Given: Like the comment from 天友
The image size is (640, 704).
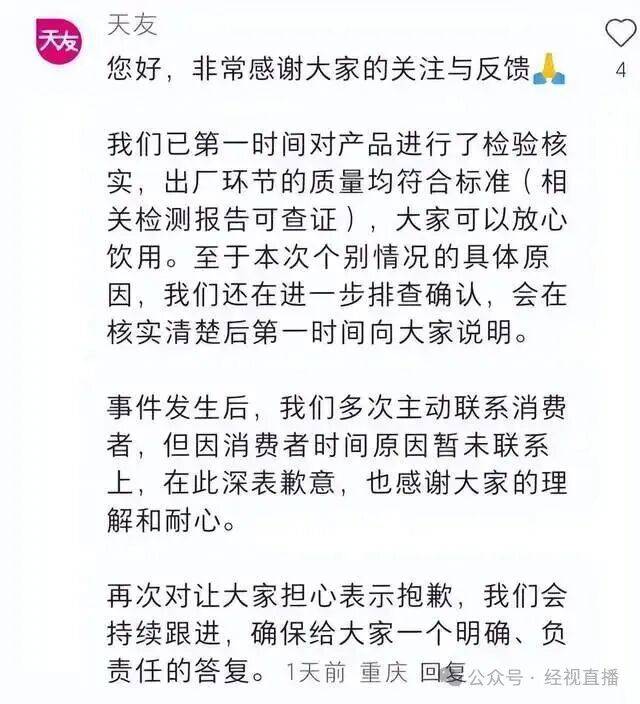Looking at the screenshot, I should 620,36.
